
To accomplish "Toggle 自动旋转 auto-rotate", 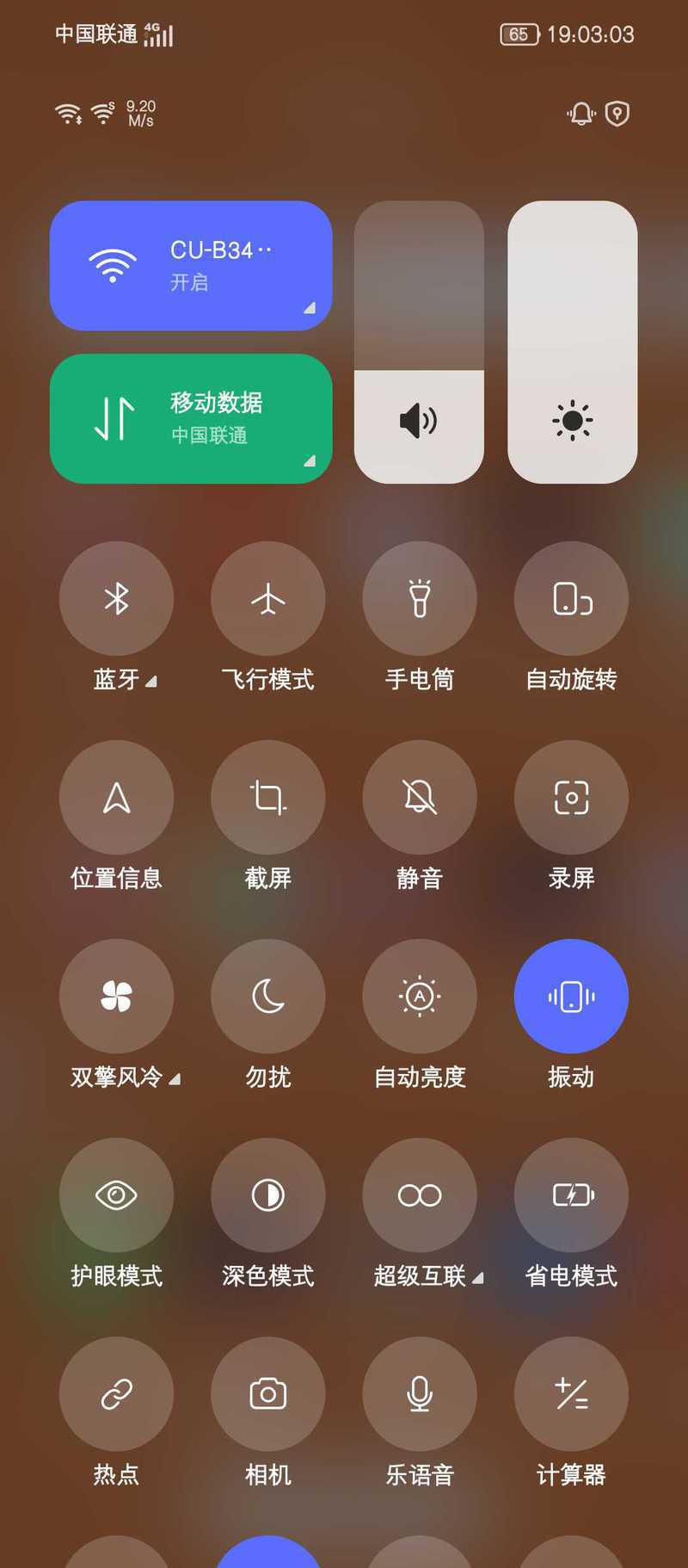I will click(571, 598).
